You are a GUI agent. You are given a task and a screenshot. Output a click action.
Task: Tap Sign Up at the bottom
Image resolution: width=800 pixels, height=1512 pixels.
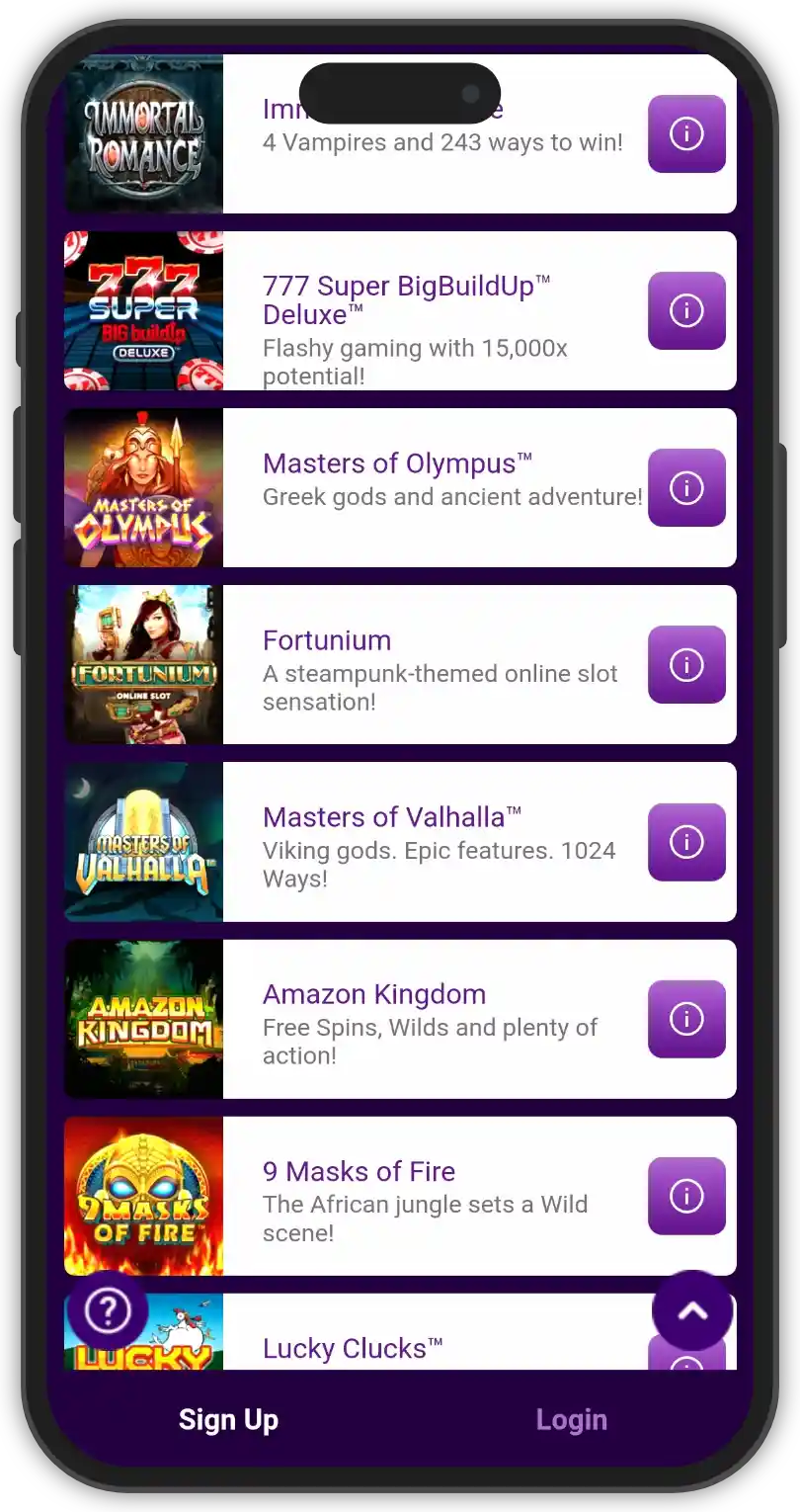[x=228, y=1420]
